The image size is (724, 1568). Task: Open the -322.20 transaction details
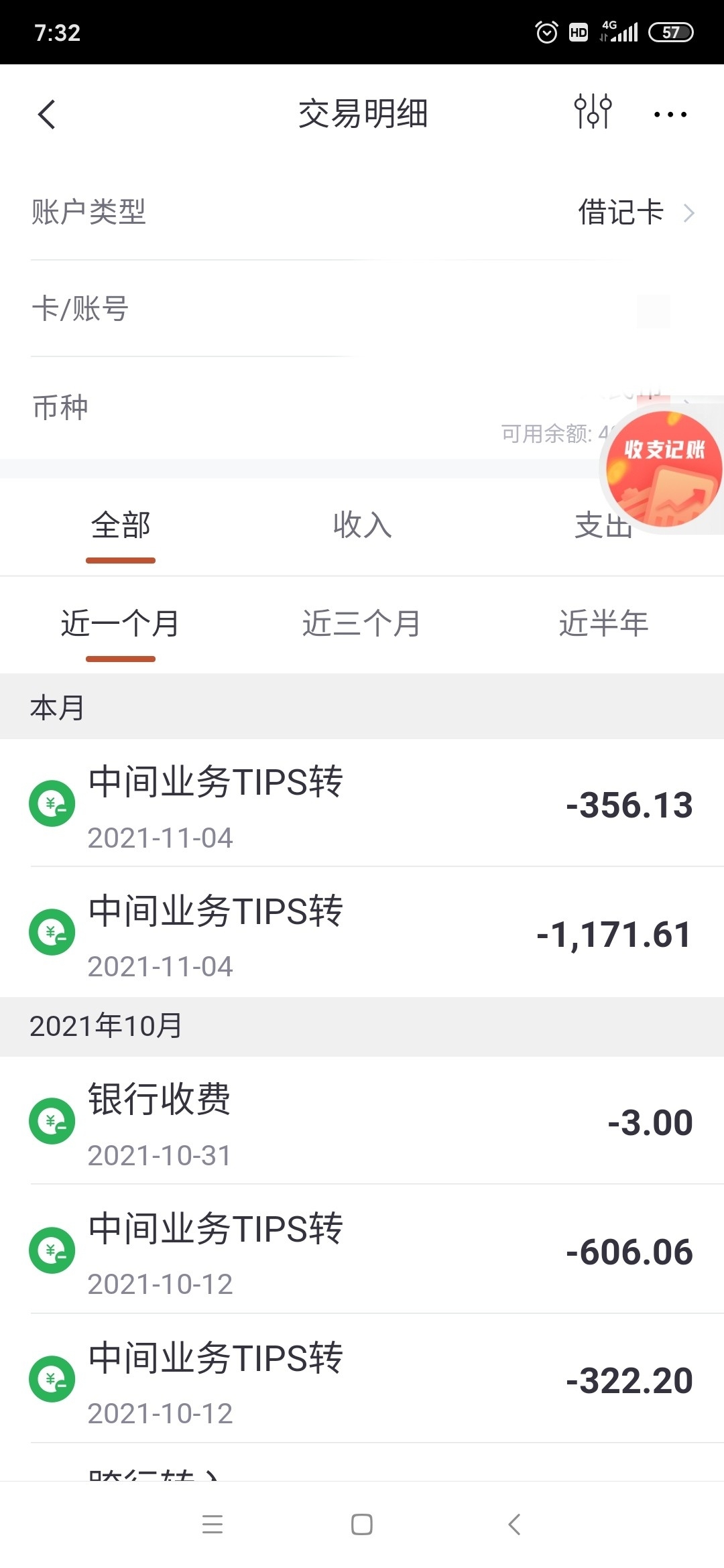[x=362, y=1380]
